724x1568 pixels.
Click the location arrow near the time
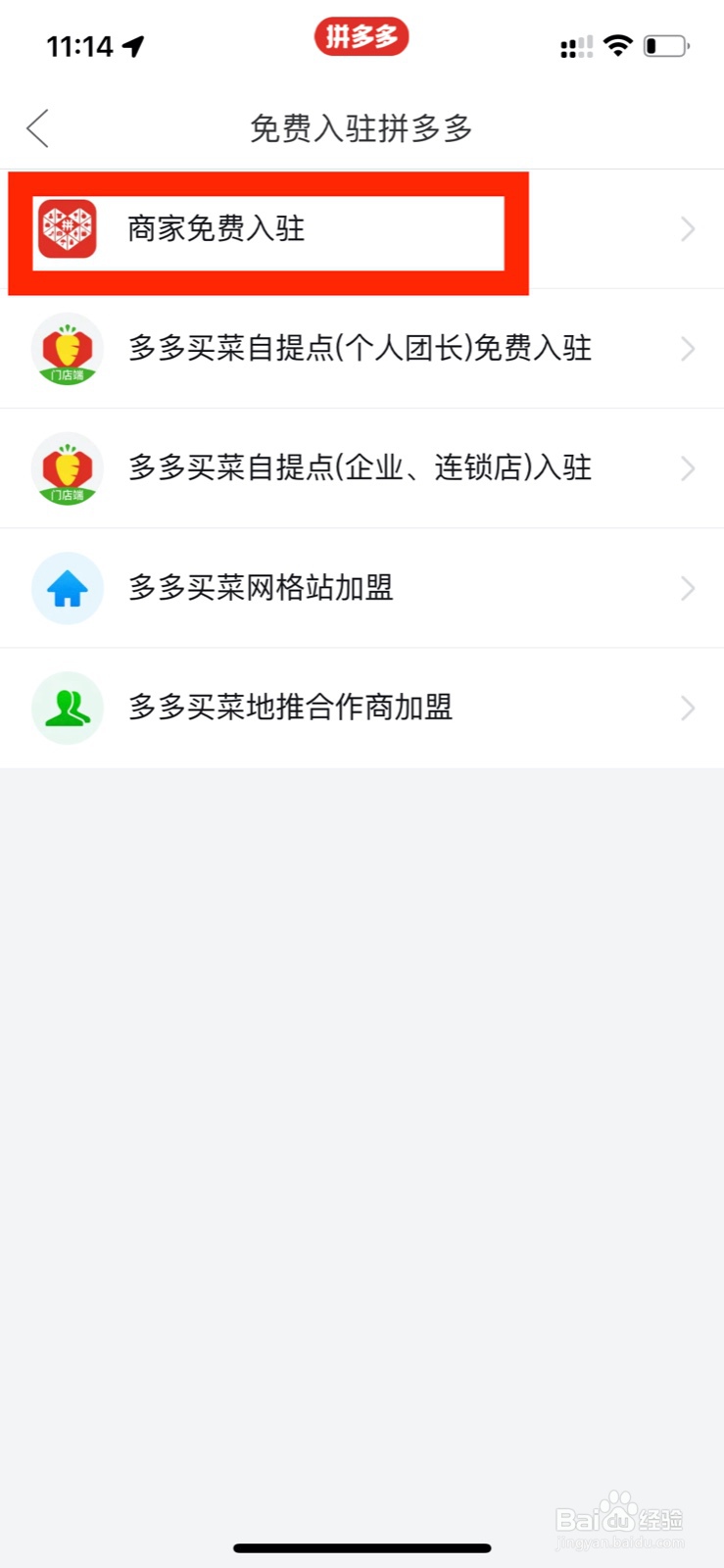(134, 44)
